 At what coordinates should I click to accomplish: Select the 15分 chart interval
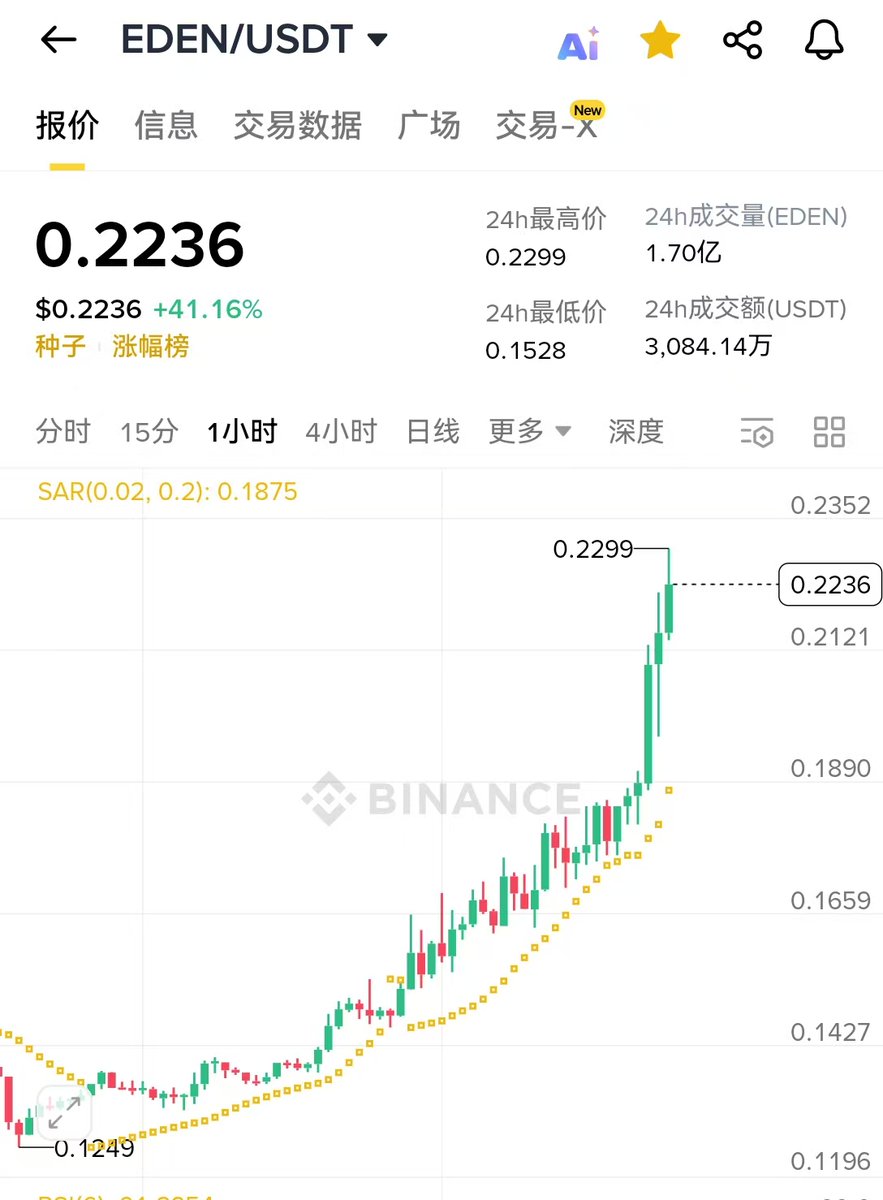pos(149,432)
